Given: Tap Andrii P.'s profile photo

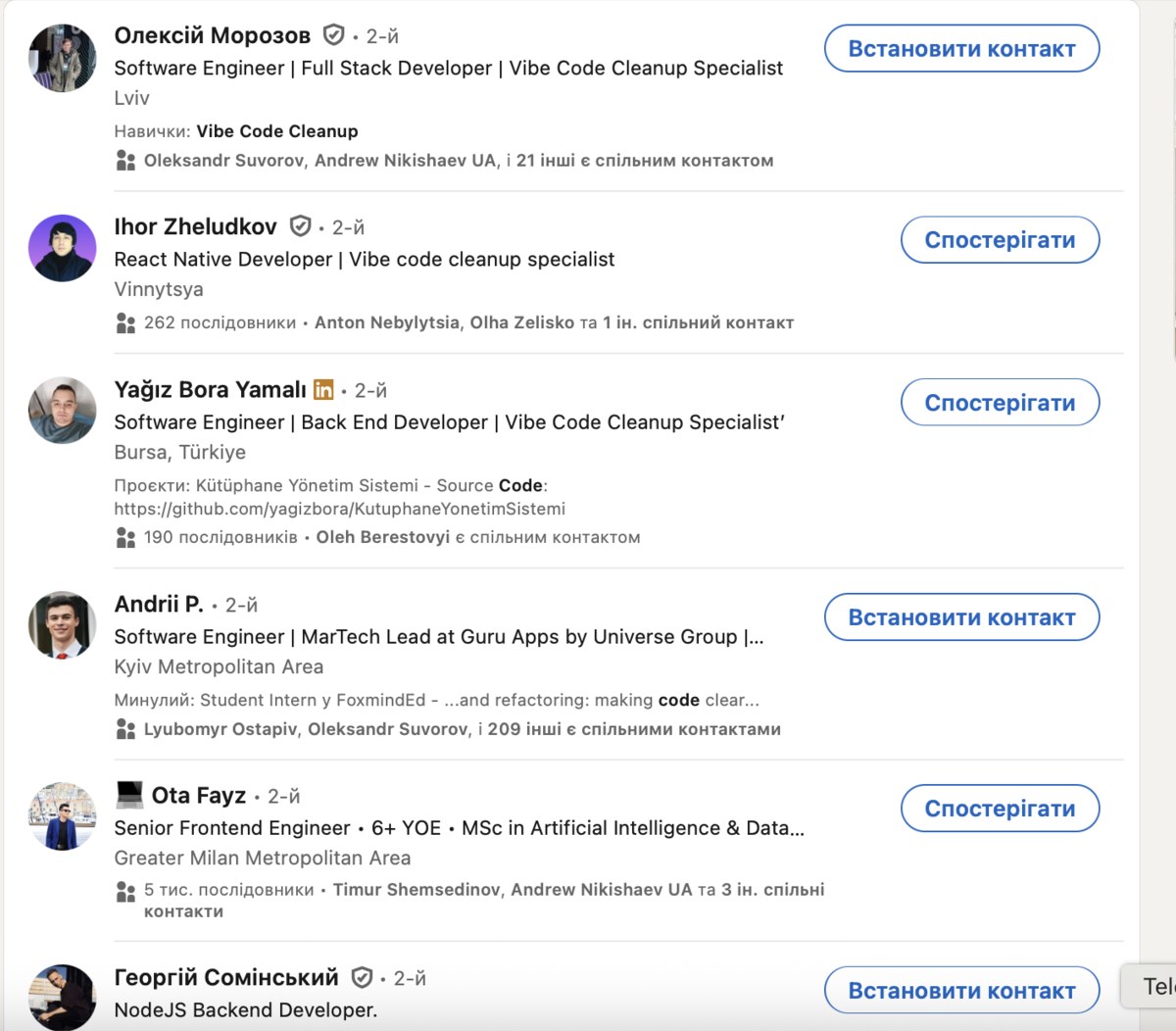Looking at the screenshot, I should coord(63,625).
